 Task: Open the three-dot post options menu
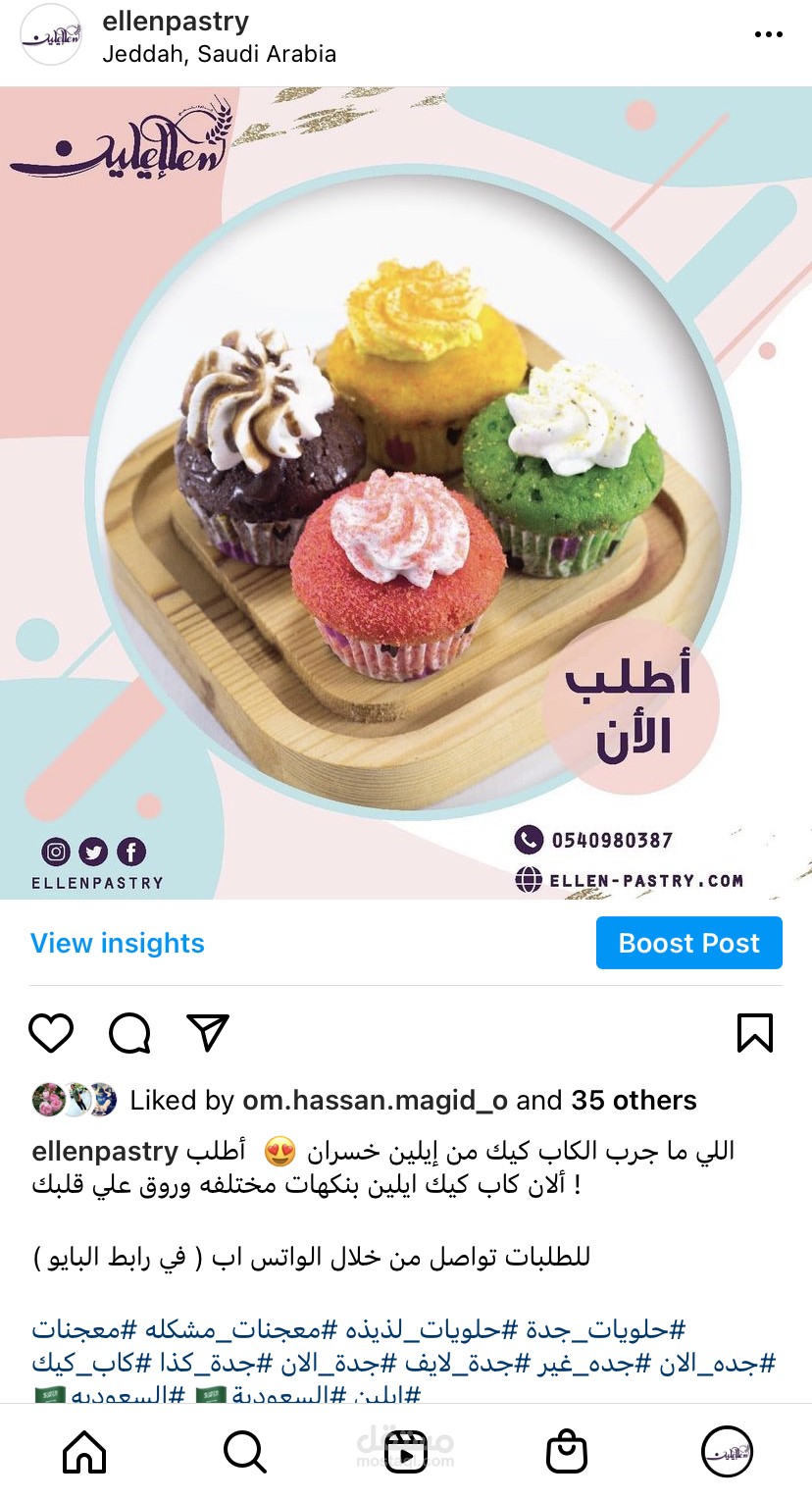[x=768, y=34]
